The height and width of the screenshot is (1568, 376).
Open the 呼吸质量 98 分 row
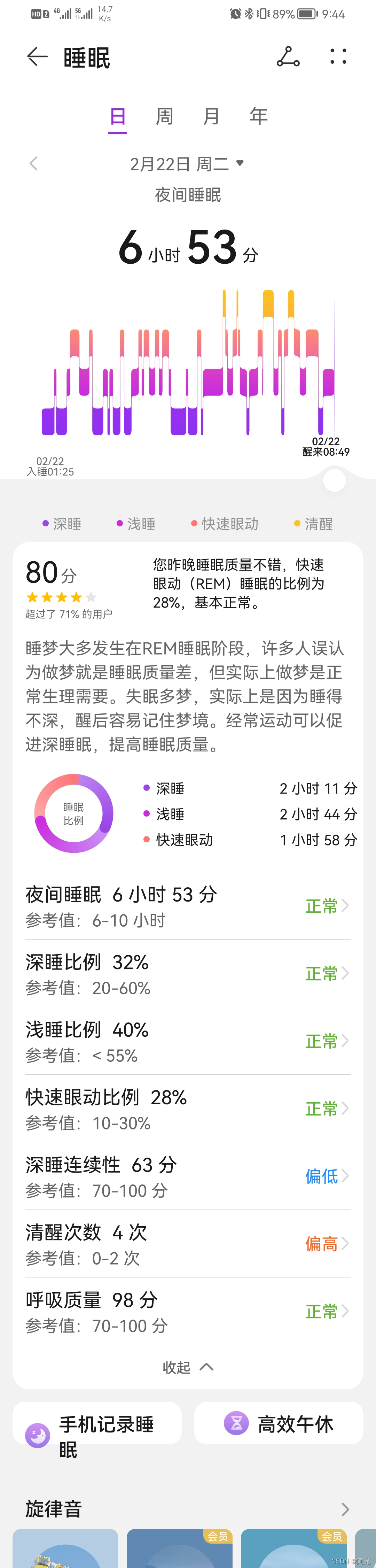click(x=187, y=1312)
